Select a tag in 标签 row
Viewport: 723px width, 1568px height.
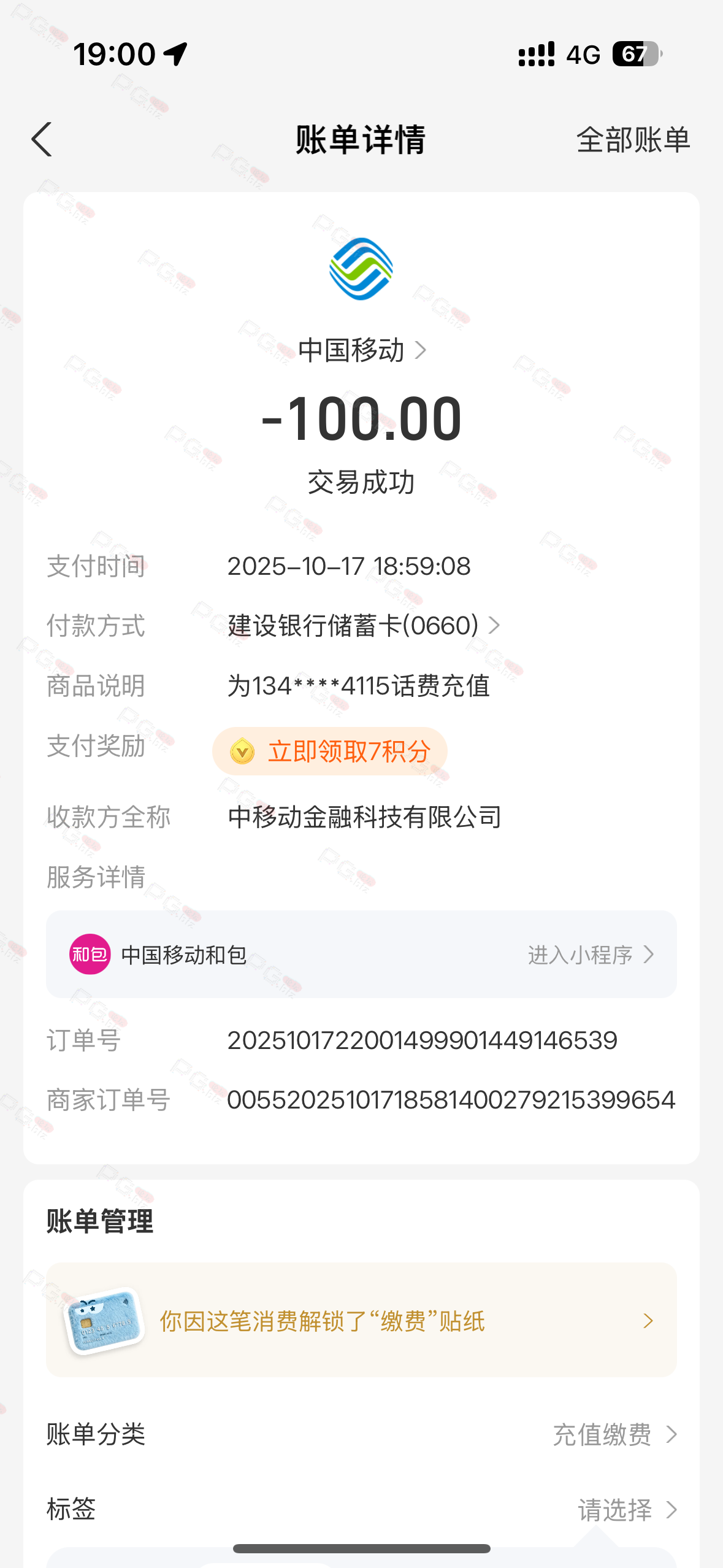(x=627, y=1509)
